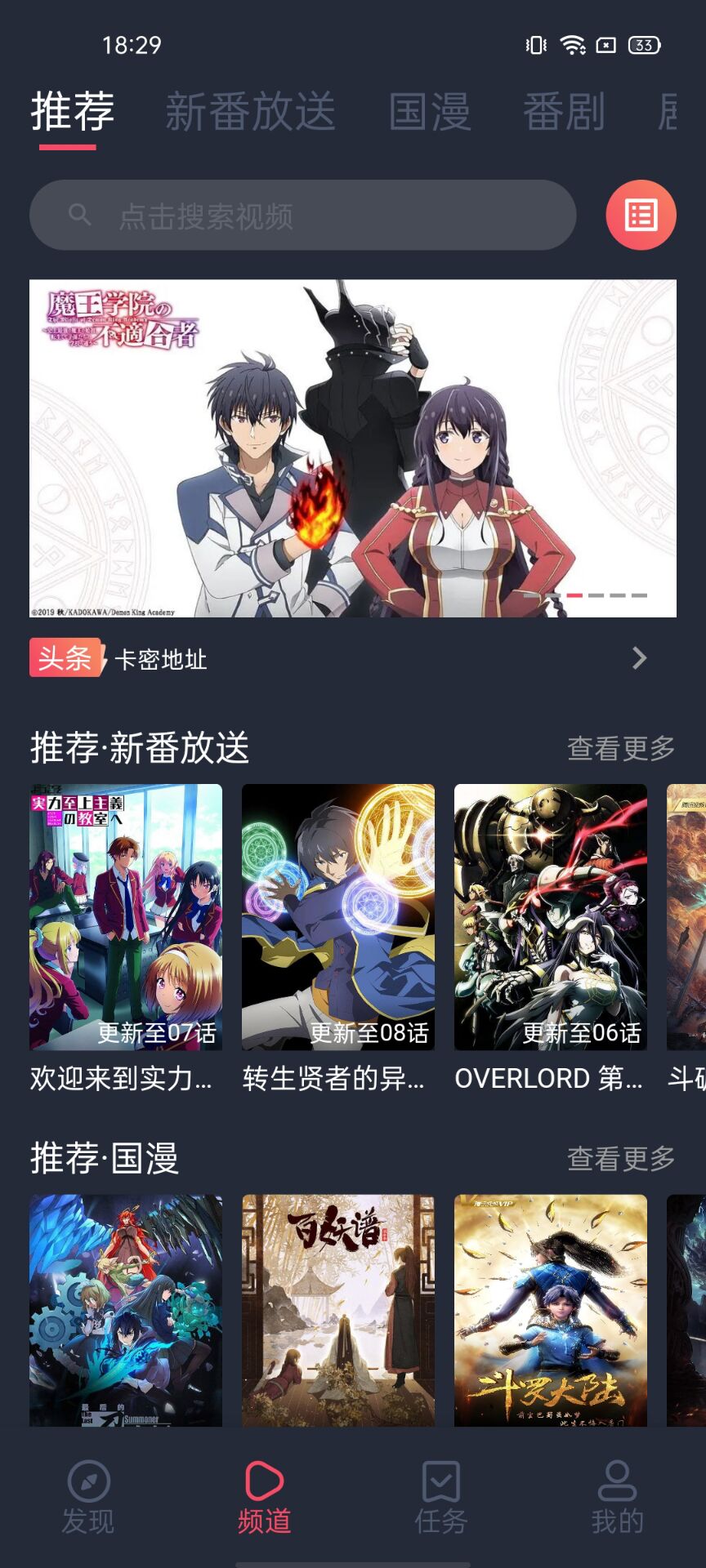Open the first 国漫 poster with the gears
Screen dimensions: 706x1568
pos(126,1310)
